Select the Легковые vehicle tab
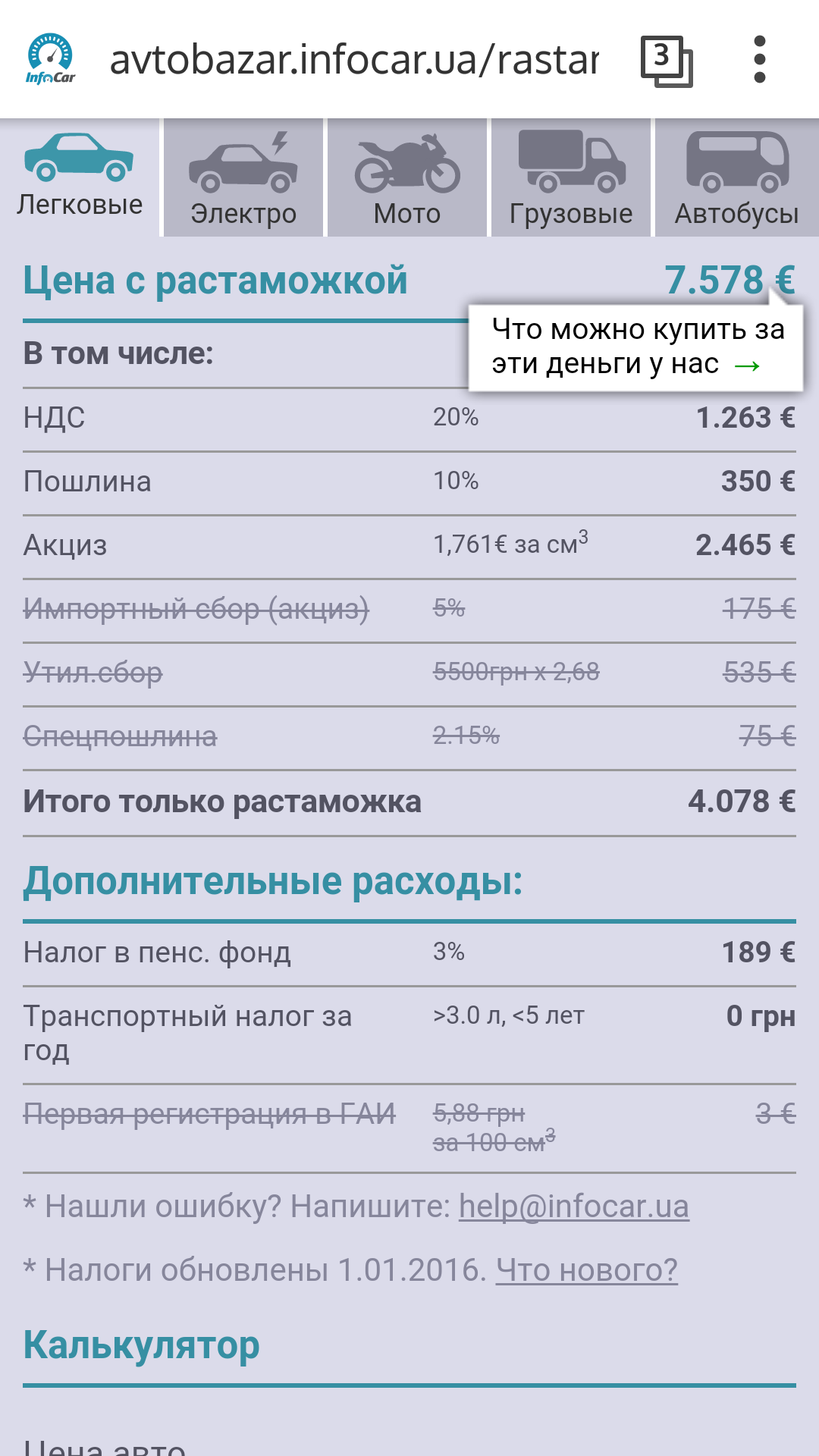The width and height of the screenshot is (819, 1456). (80, 177)
